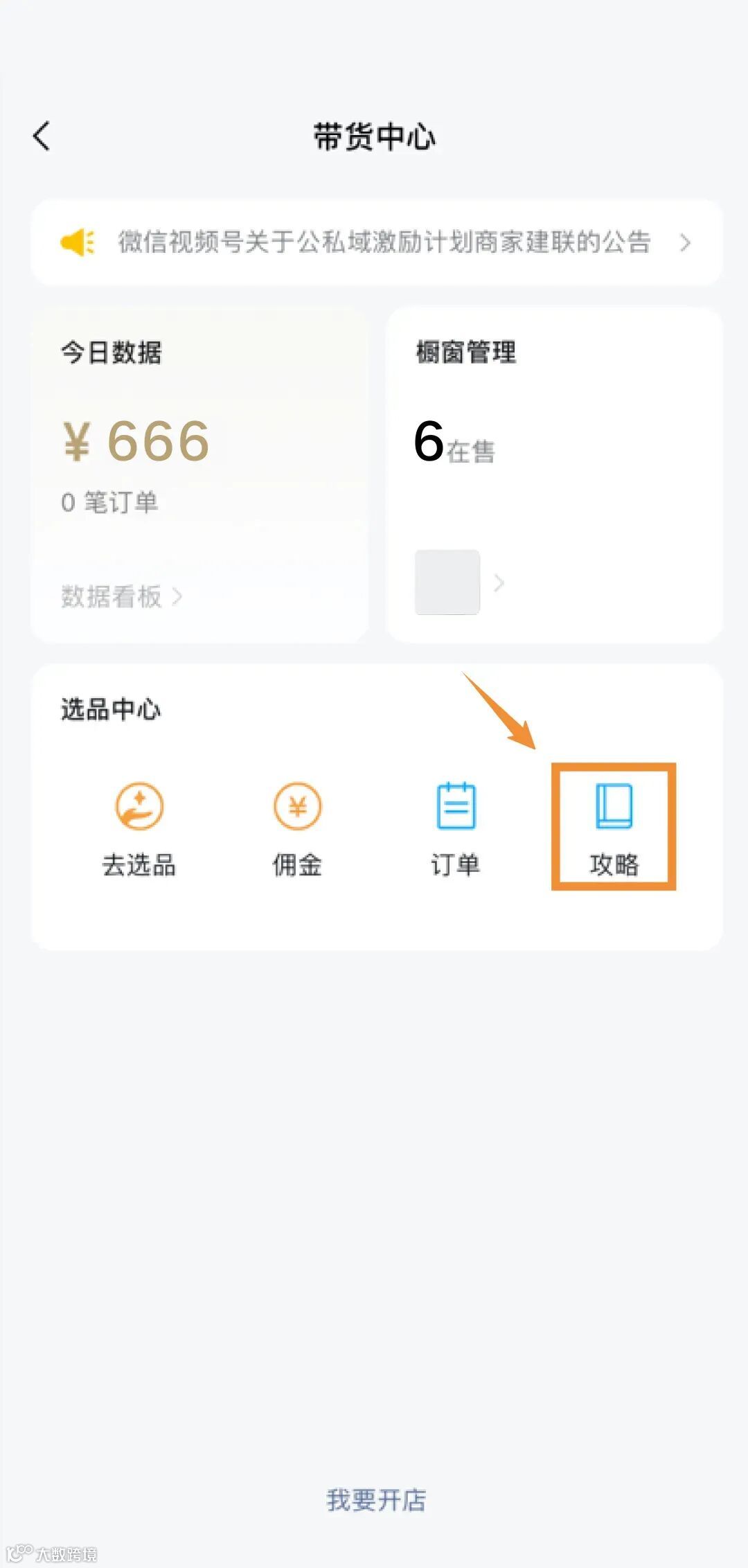Go back from 带货中心
The height and width of the screenshot is (1568, 748).
click(42, 136)
